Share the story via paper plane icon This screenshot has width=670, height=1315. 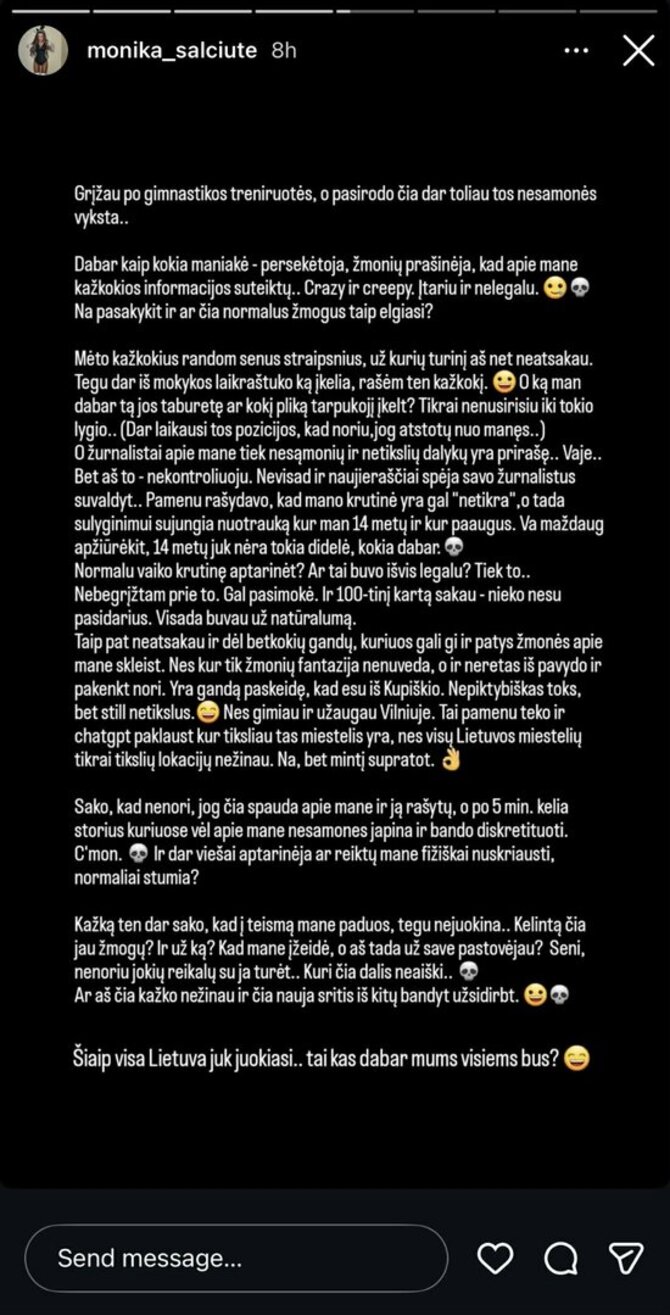[x=627, y=1258]
